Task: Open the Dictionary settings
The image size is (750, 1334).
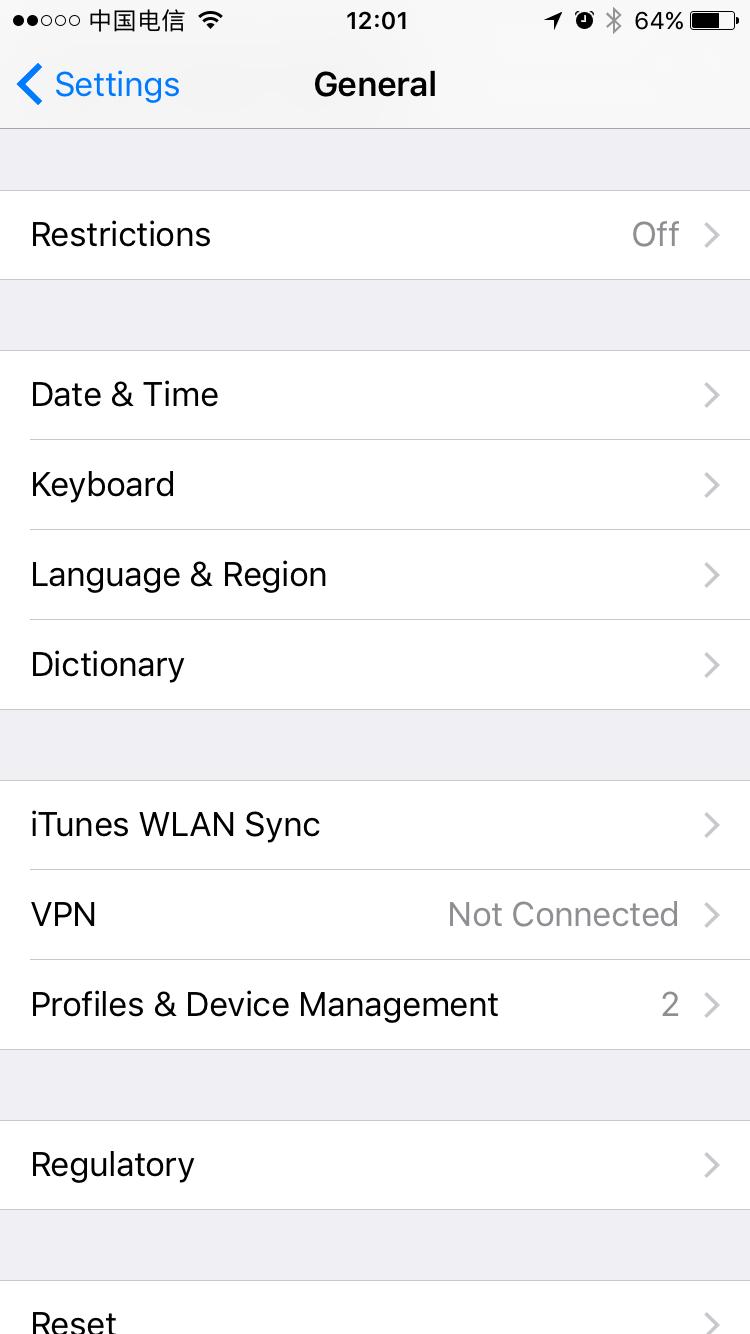Action: click(375, 664)
